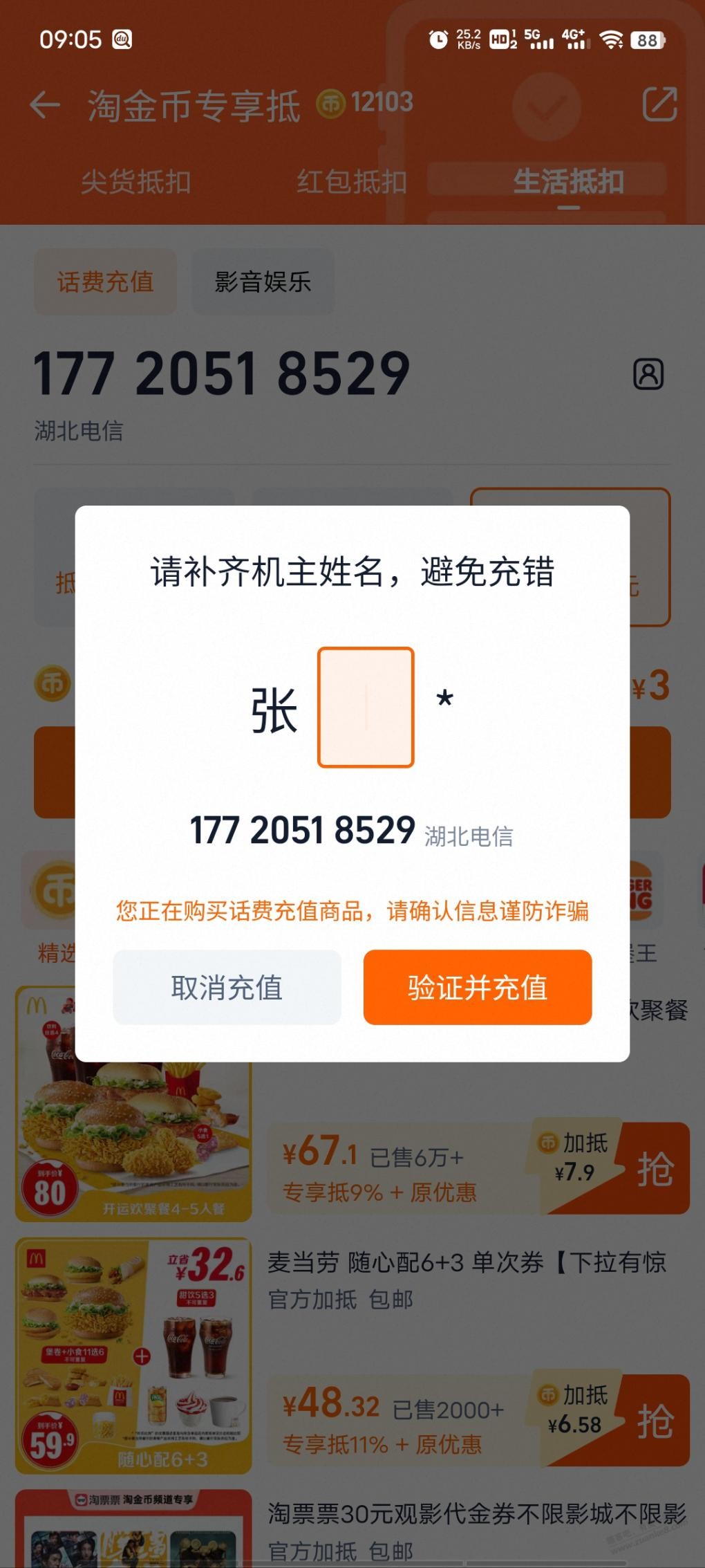Grab the ¥67.1 McDonald's meal deal
The image size is (705, 1568).
(653, 1169)
